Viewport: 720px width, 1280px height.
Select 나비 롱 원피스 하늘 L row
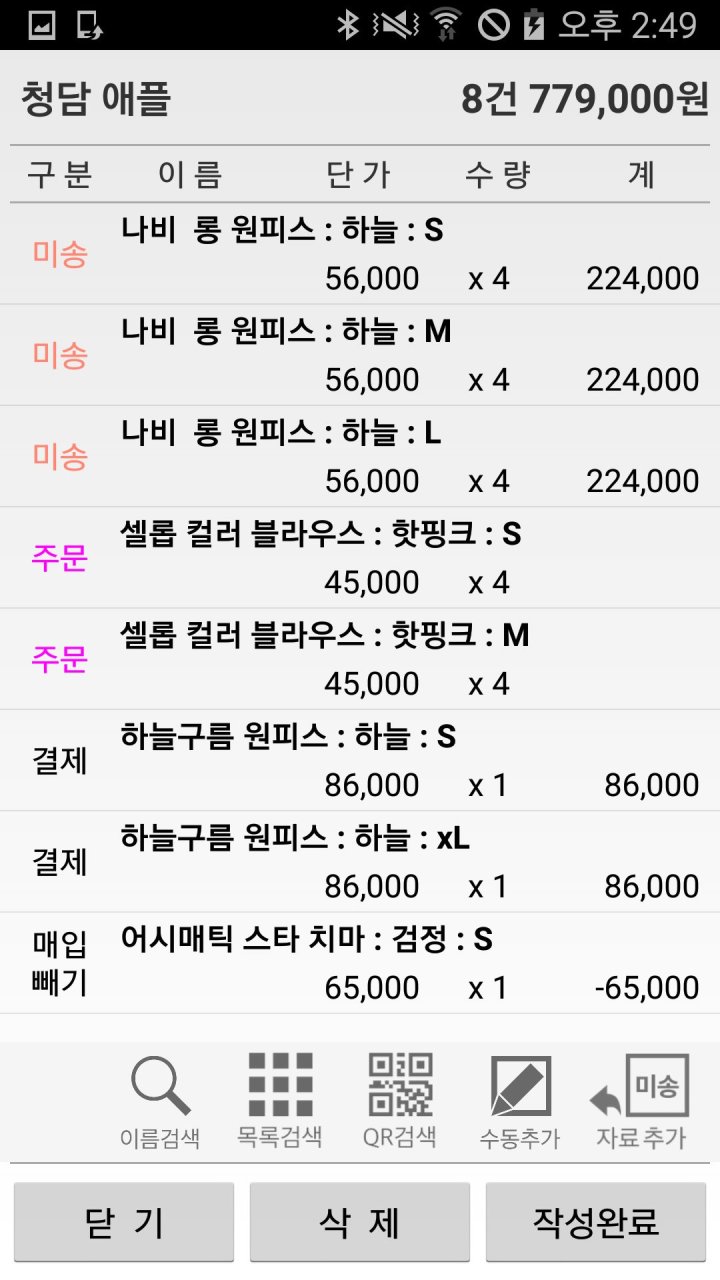[360, 457]
